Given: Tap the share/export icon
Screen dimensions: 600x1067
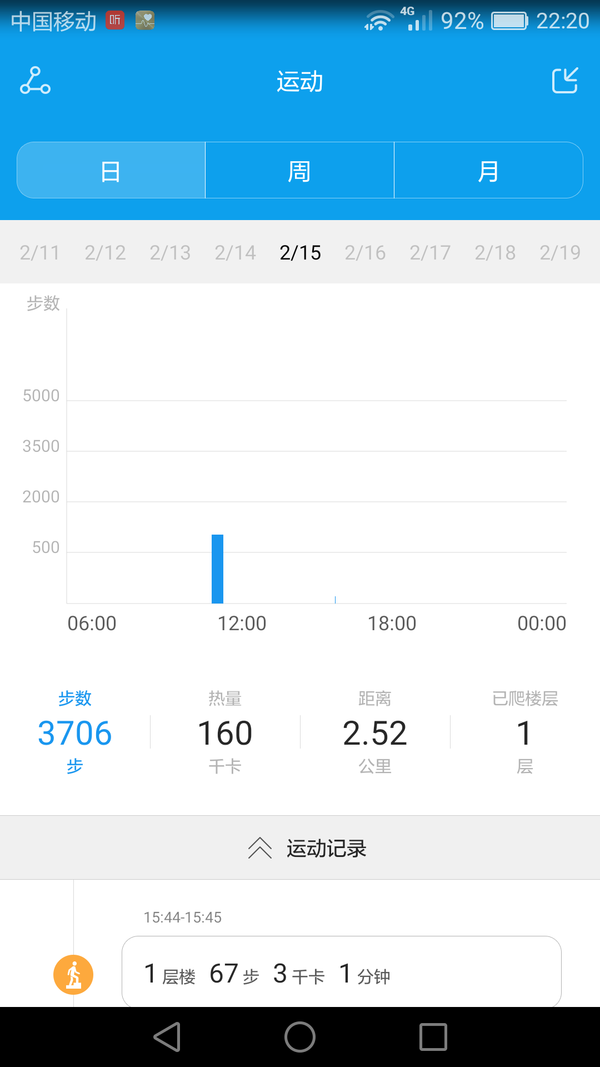Looking at the screenshot, I should tap(565, 81).
